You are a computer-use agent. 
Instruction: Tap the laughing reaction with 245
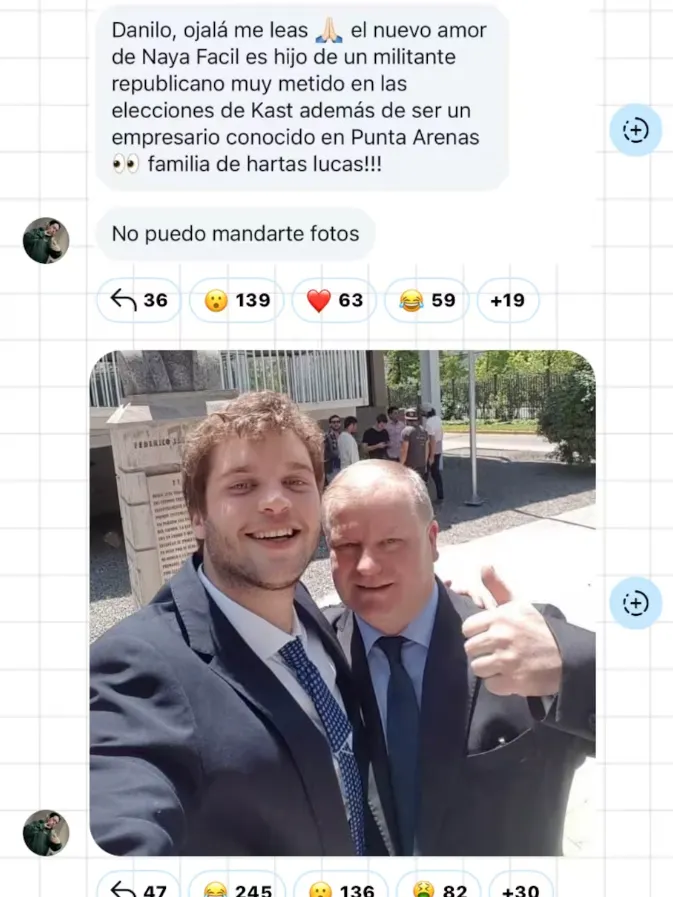pyautogui.click(x=236, y=888)
